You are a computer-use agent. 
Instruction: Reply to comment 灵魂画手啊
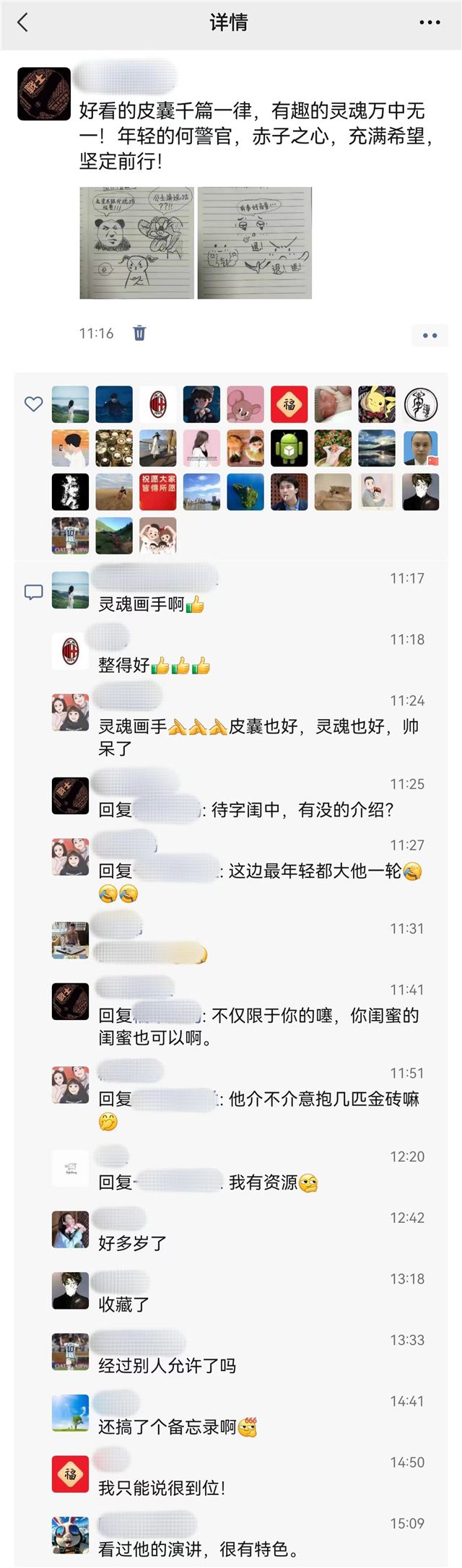click(x=141, y=604)
